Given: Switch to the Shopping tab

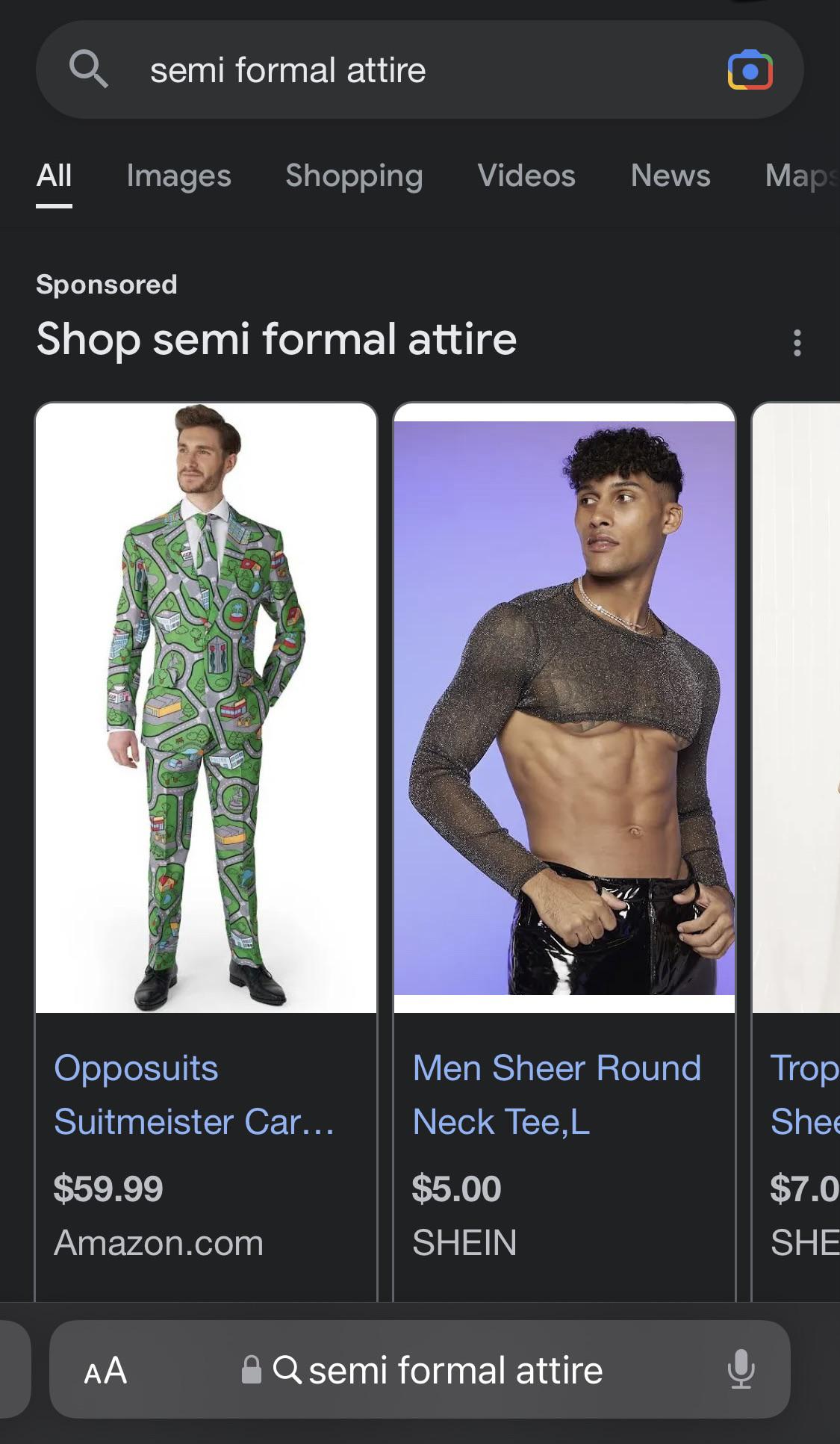Looking at the screenshot, I should pos(354,176).
